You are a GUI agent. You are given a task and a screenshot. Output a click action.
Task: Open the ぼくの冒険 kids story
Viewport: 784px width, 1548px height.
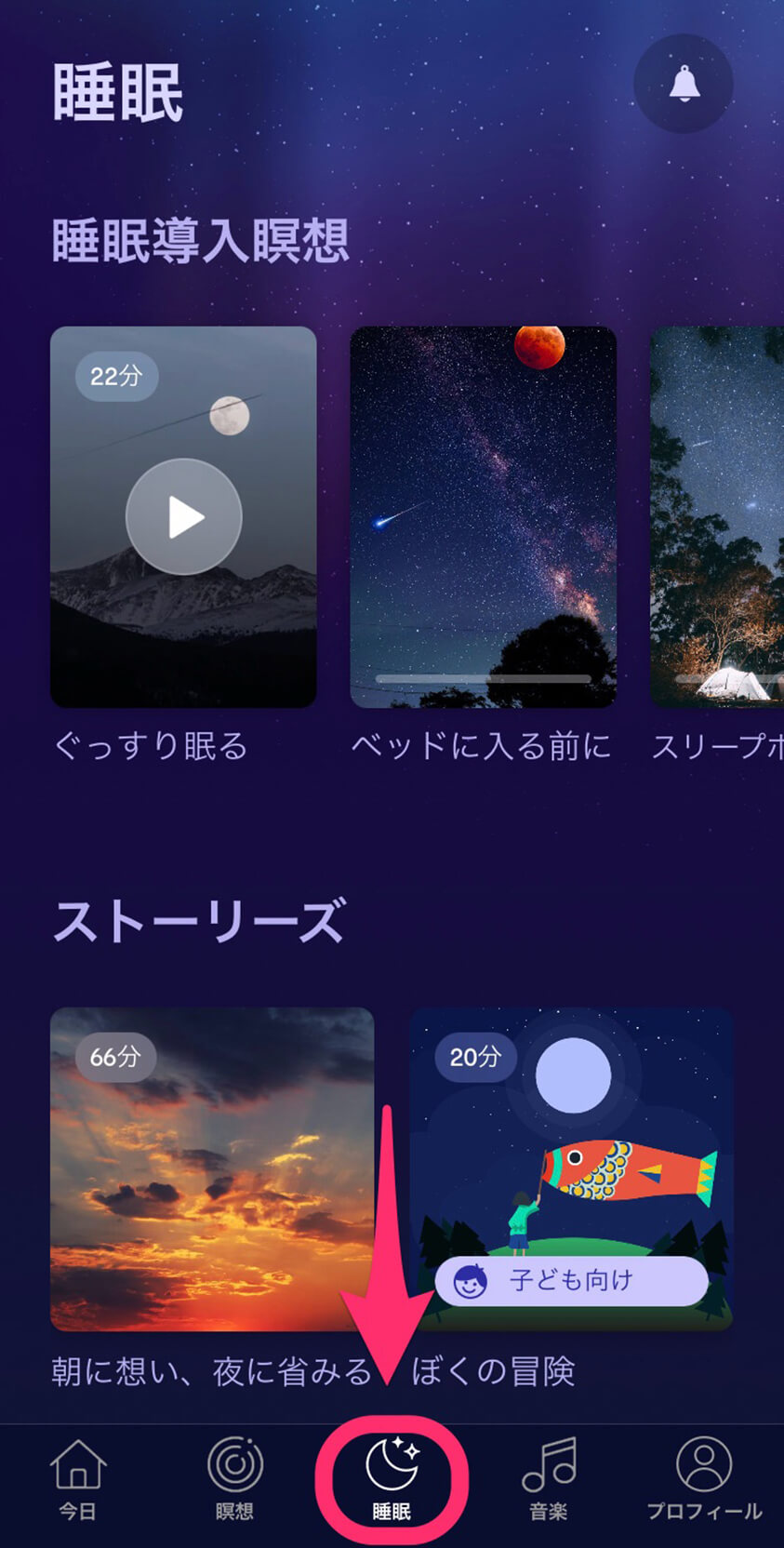click(x=571, y=1168)
